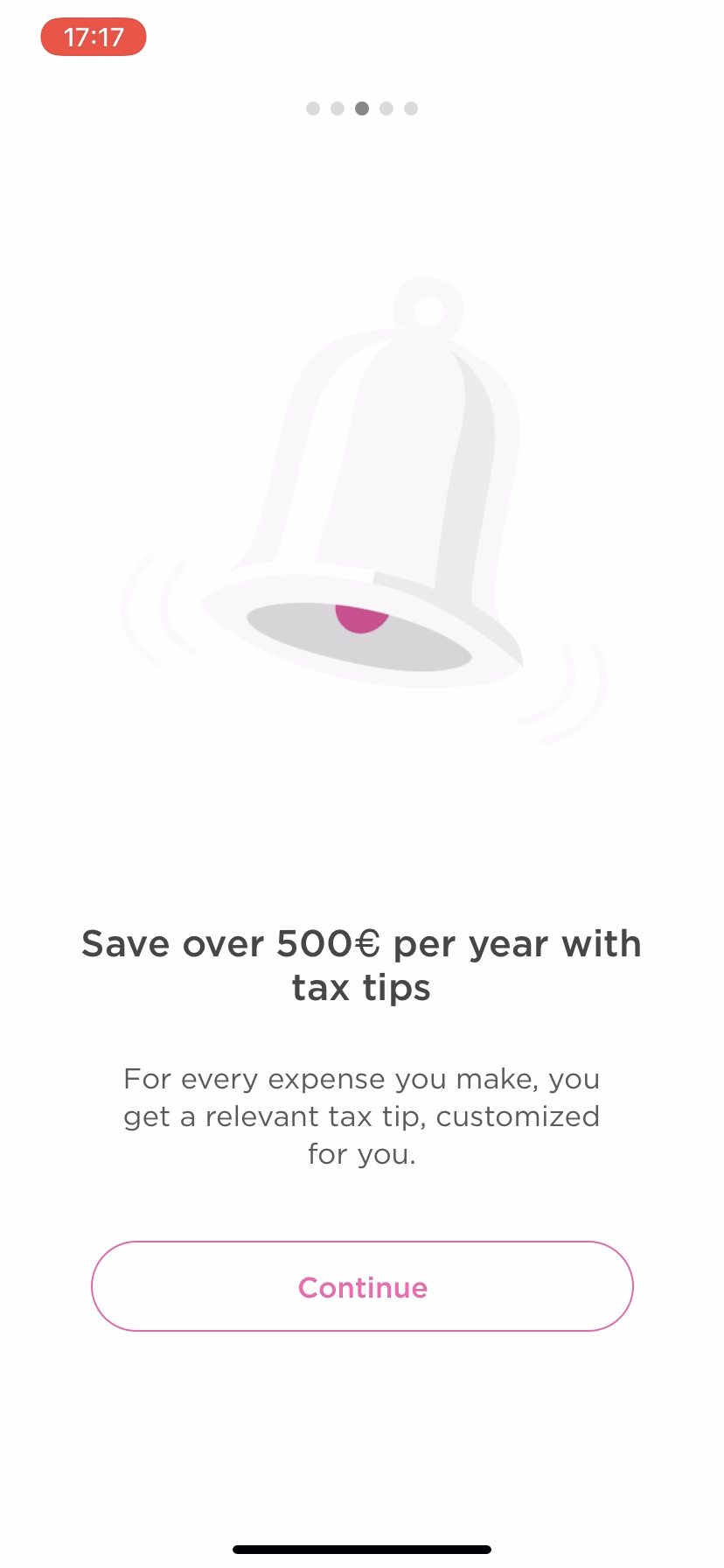The height and width of the screenshot is (1568, 724).
Task: Select the fifth pagination dot
Action: coord(411,108)
